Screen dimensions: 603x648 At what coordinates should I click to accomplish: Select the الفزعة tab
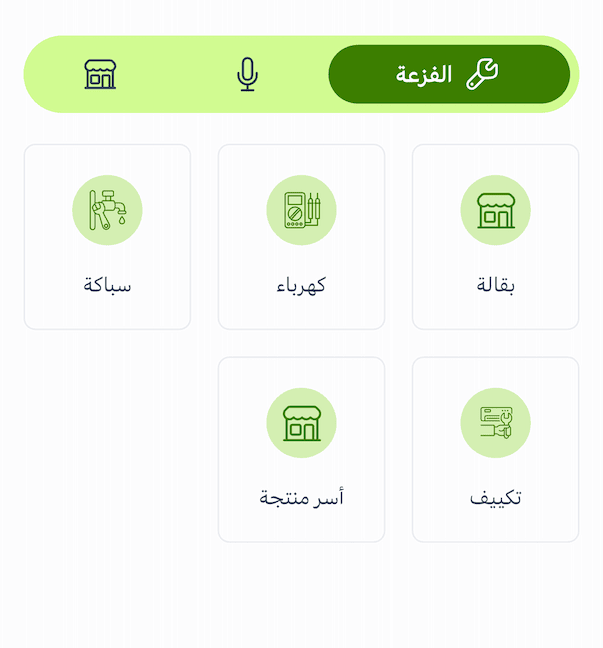(449, 74)
